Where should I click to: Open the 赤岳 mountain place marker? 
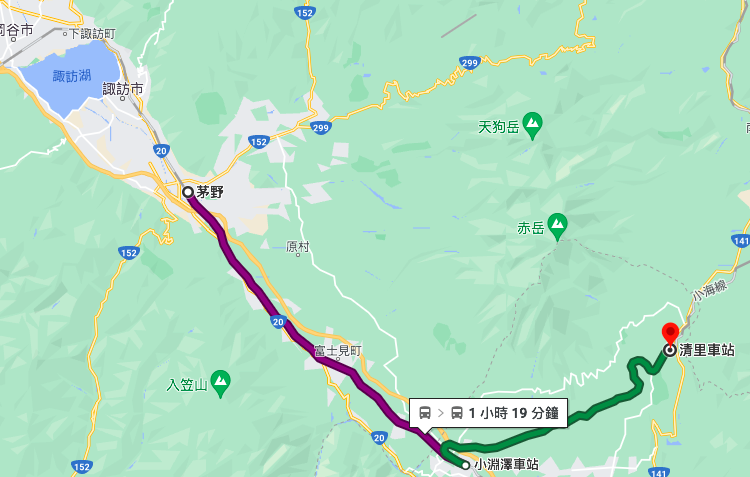coord(557,224)
